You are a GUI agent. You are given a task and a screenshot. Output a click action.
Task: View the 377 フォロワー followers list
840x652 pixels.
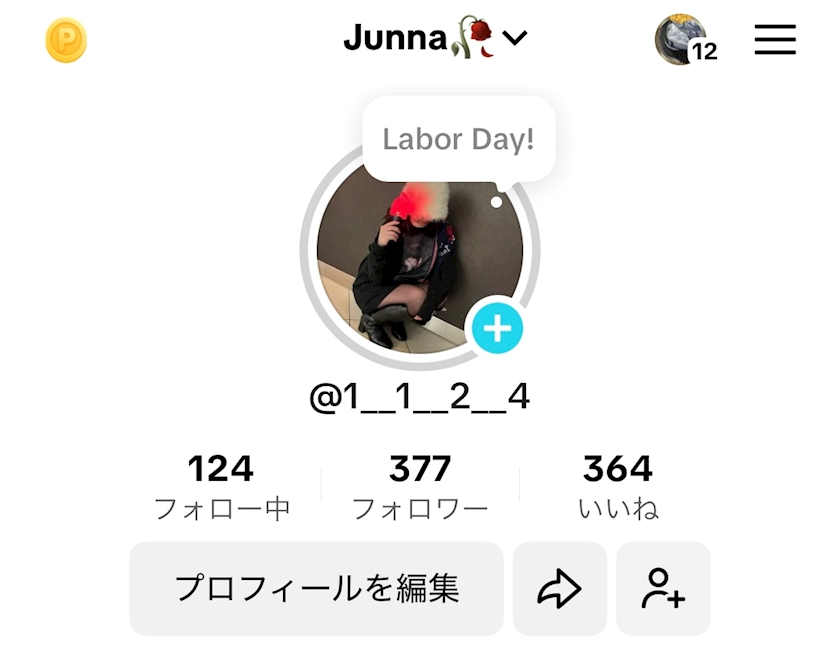420,487
